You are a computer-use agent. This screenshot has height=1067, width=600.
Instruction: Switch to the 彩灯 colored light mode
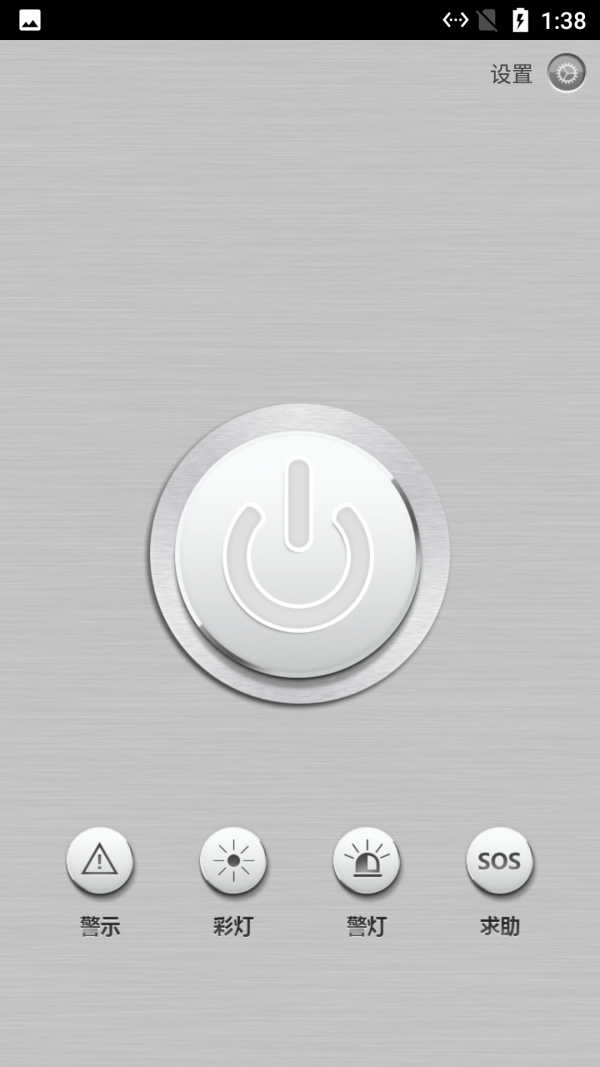click(233, 860)
